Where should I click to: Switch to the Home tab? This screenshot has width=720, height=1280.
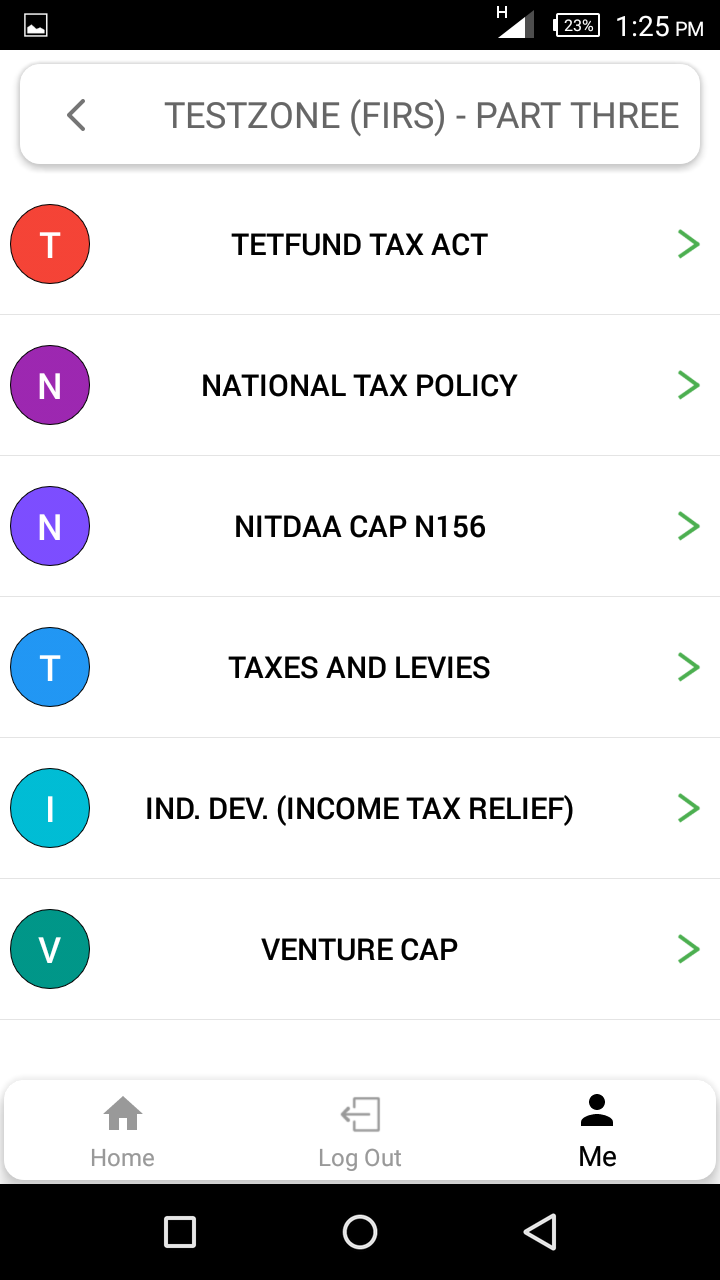[122, 1132]
